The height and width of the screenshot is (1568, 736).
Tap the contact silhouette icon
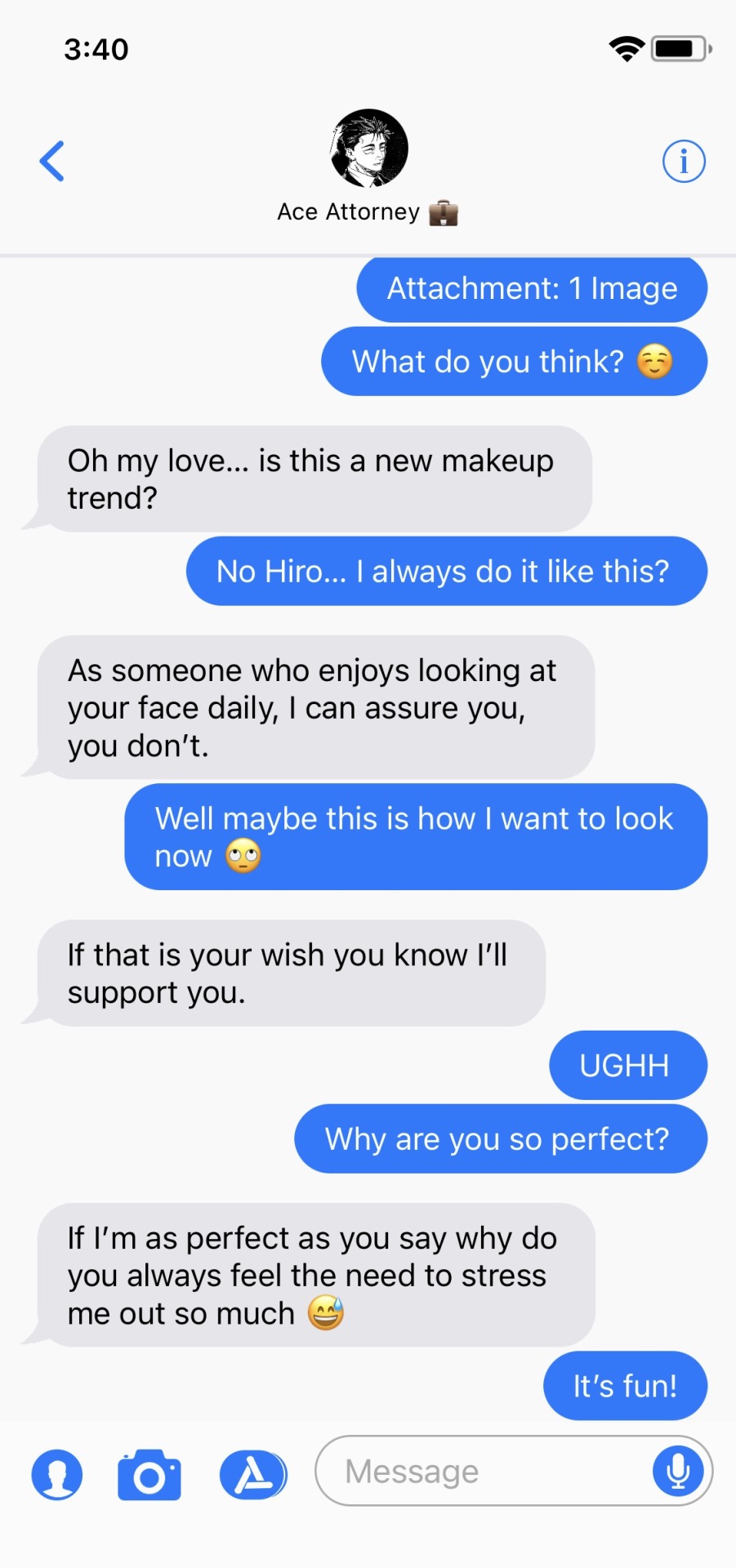click(57, 1474)
